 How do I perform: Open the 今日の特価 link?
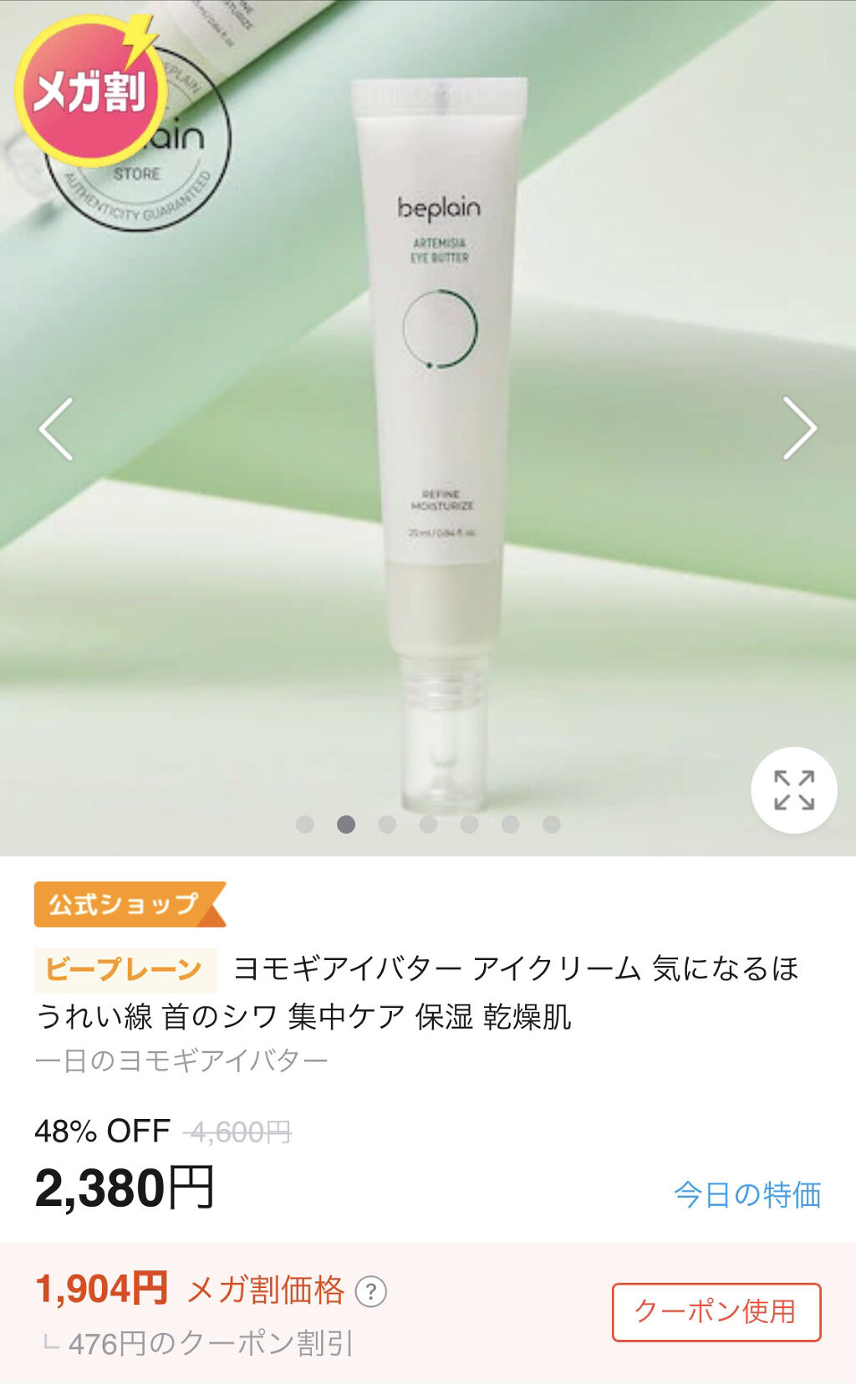click(746, 1194)
